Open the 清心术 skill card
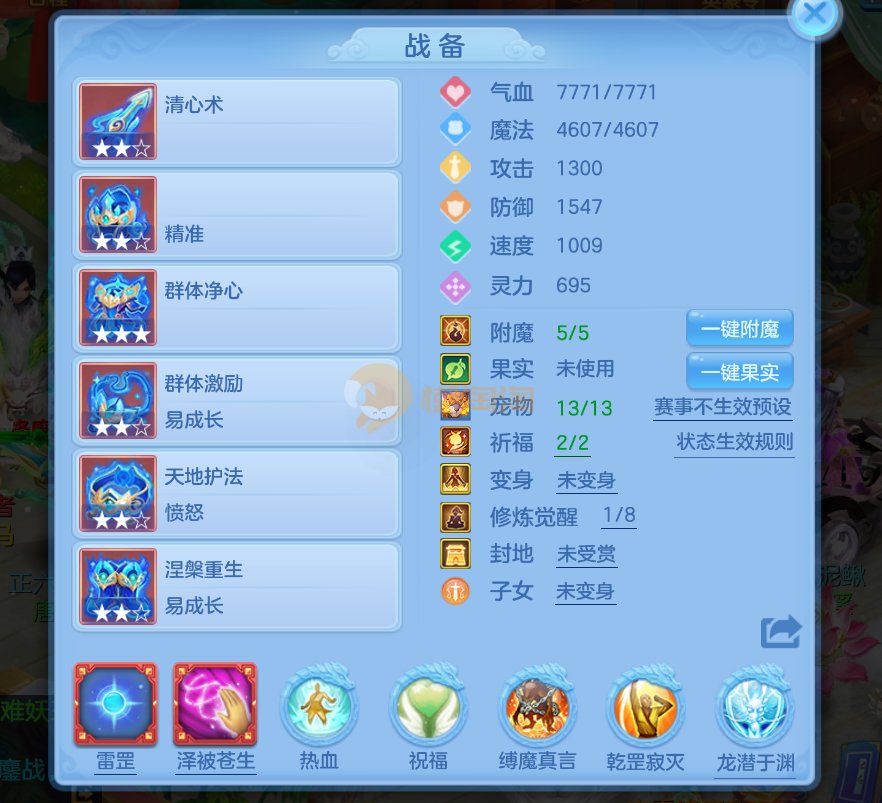The height and width of the screenshot is (803, 882). click(237, 123)
